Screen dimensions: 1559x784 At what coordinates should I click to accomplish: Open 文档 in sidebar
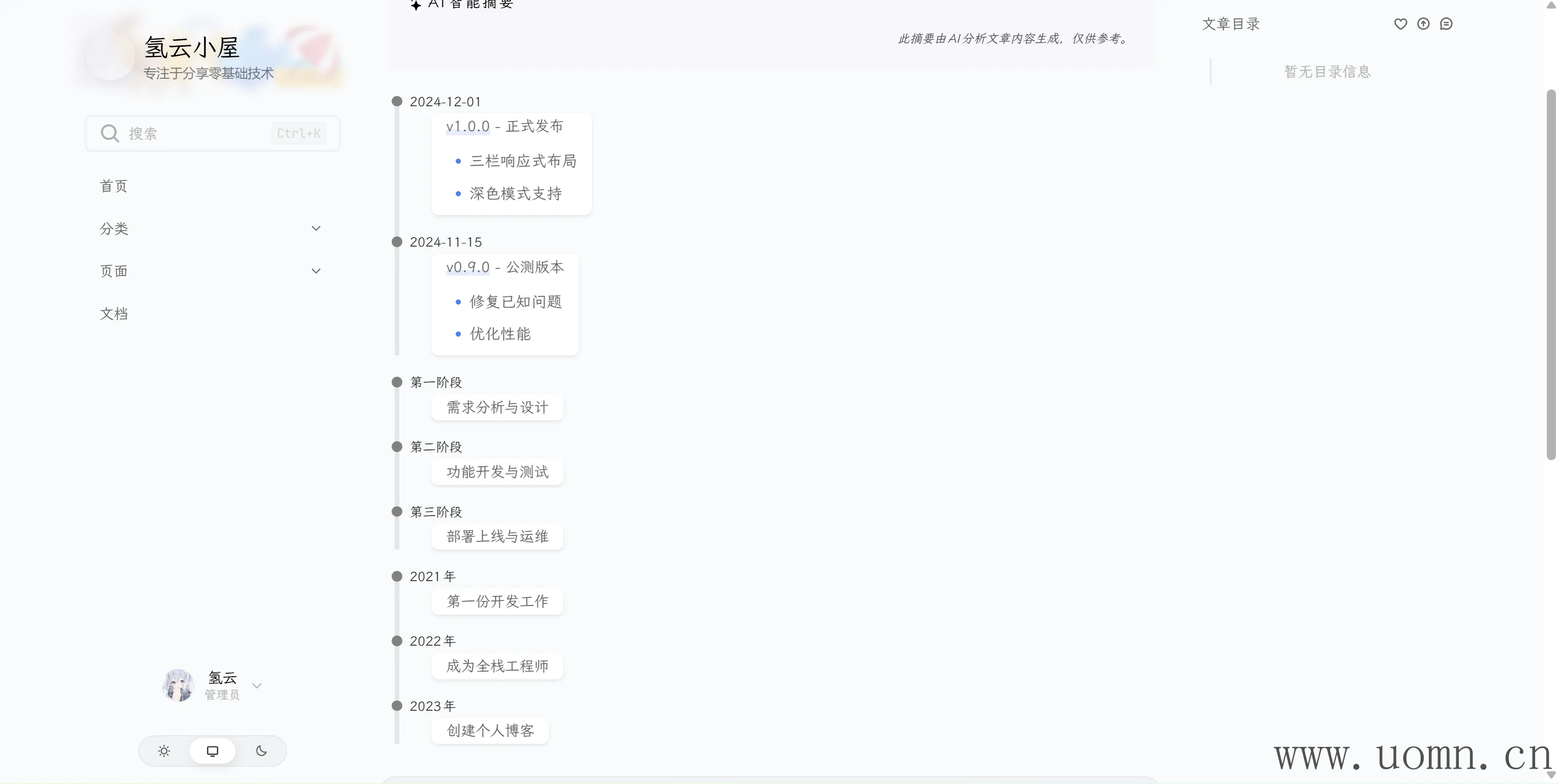click(114, 314)
